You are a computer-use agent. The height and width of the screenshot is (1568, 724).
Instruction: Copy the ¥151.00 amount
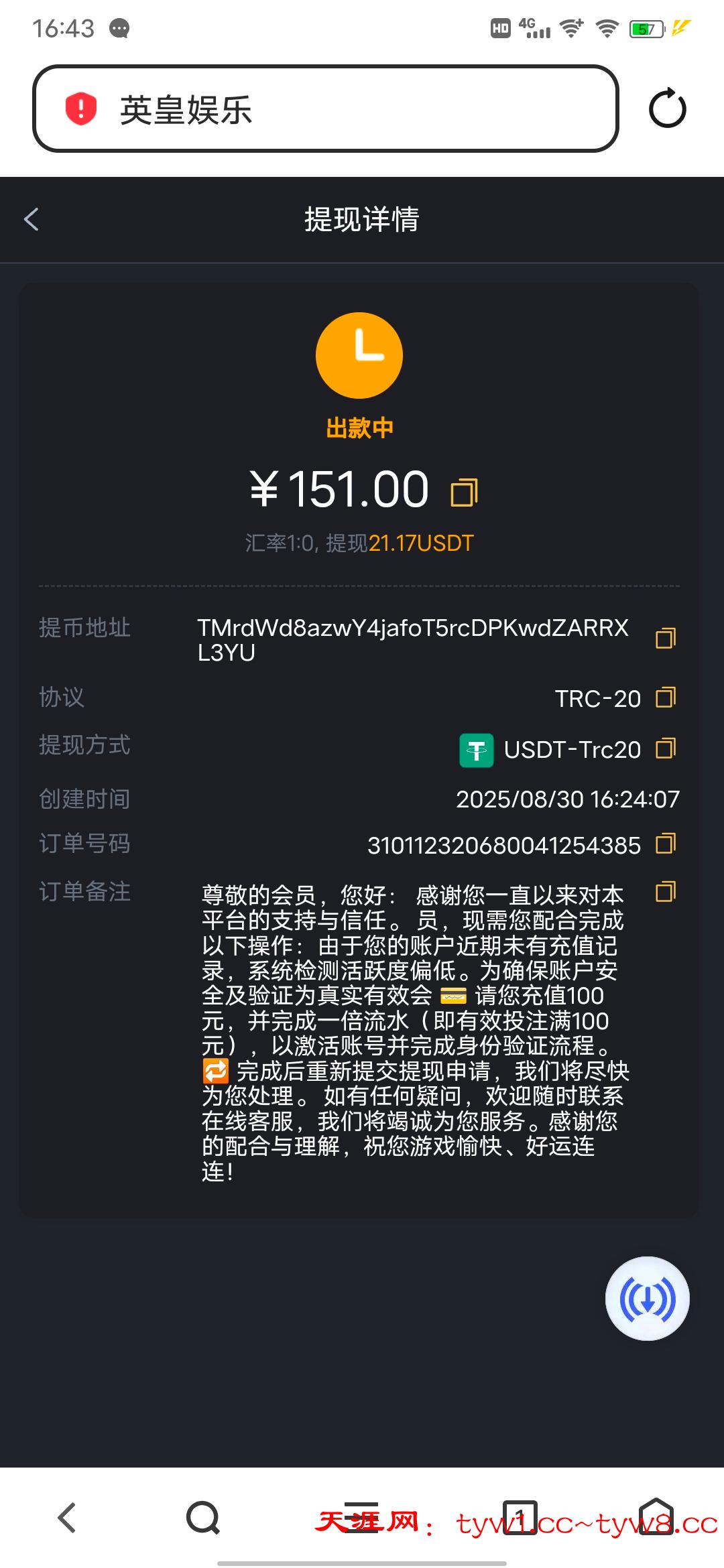[x=464, y=493]
